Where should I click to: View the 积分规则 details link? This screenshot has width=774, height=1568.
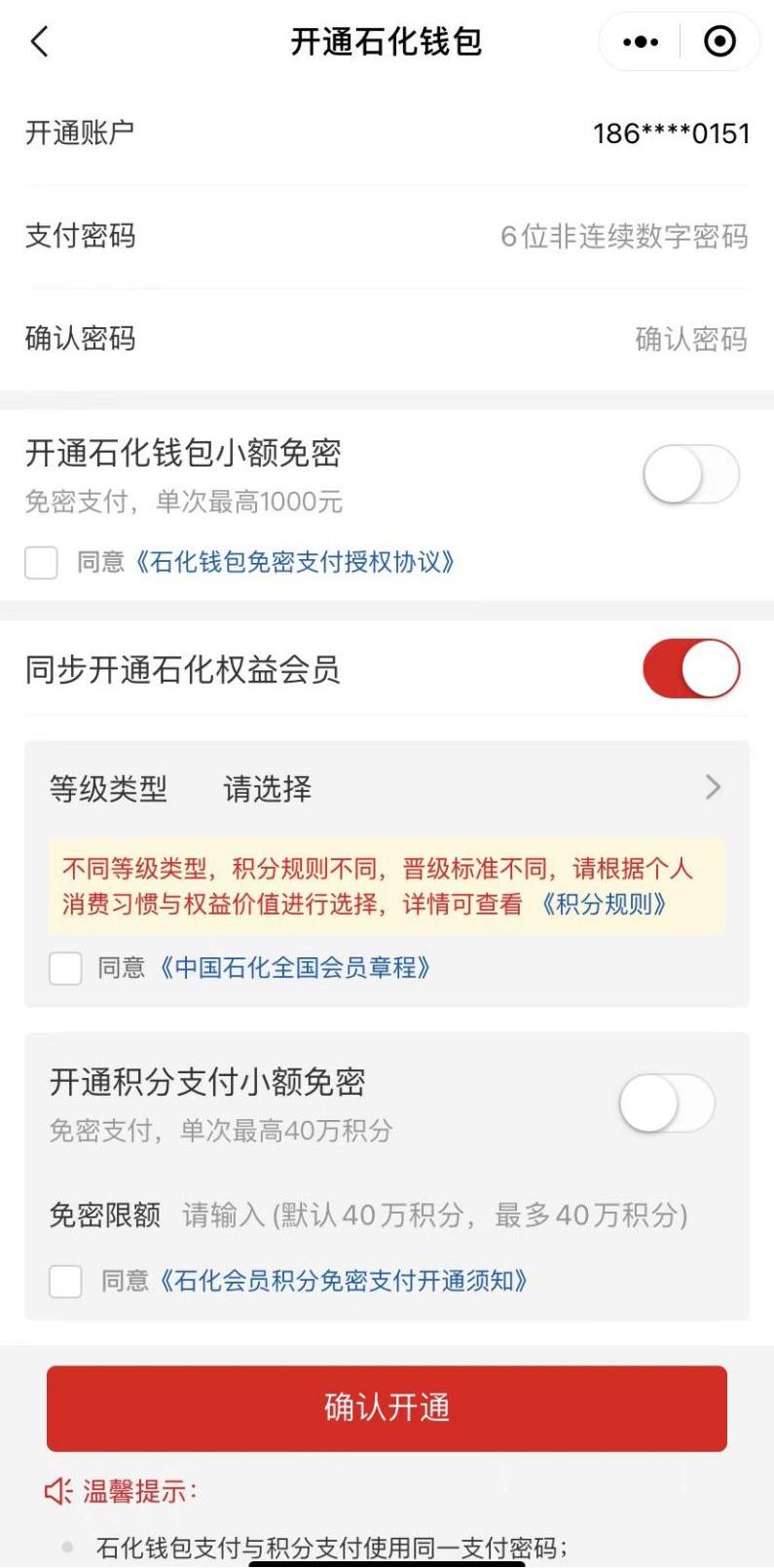pos(602,906)
